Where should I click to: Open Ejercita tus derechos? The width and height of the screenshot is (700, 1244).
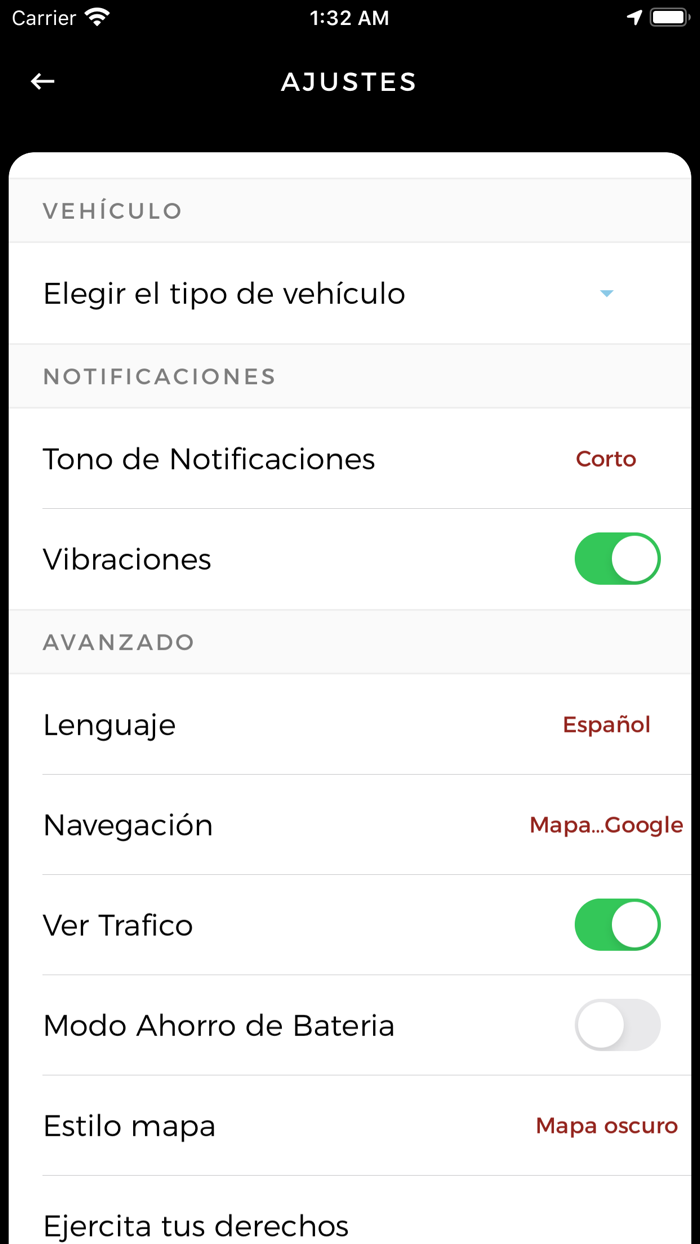(x=196, y=1225)
